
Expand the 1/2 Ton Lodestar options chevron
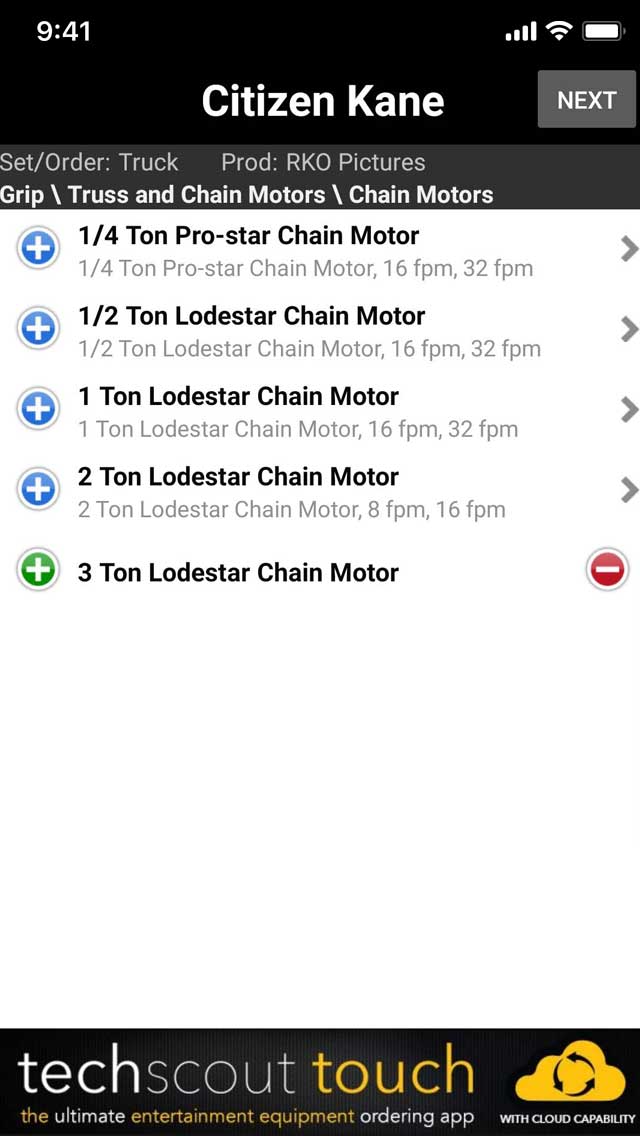coord(629,330)
